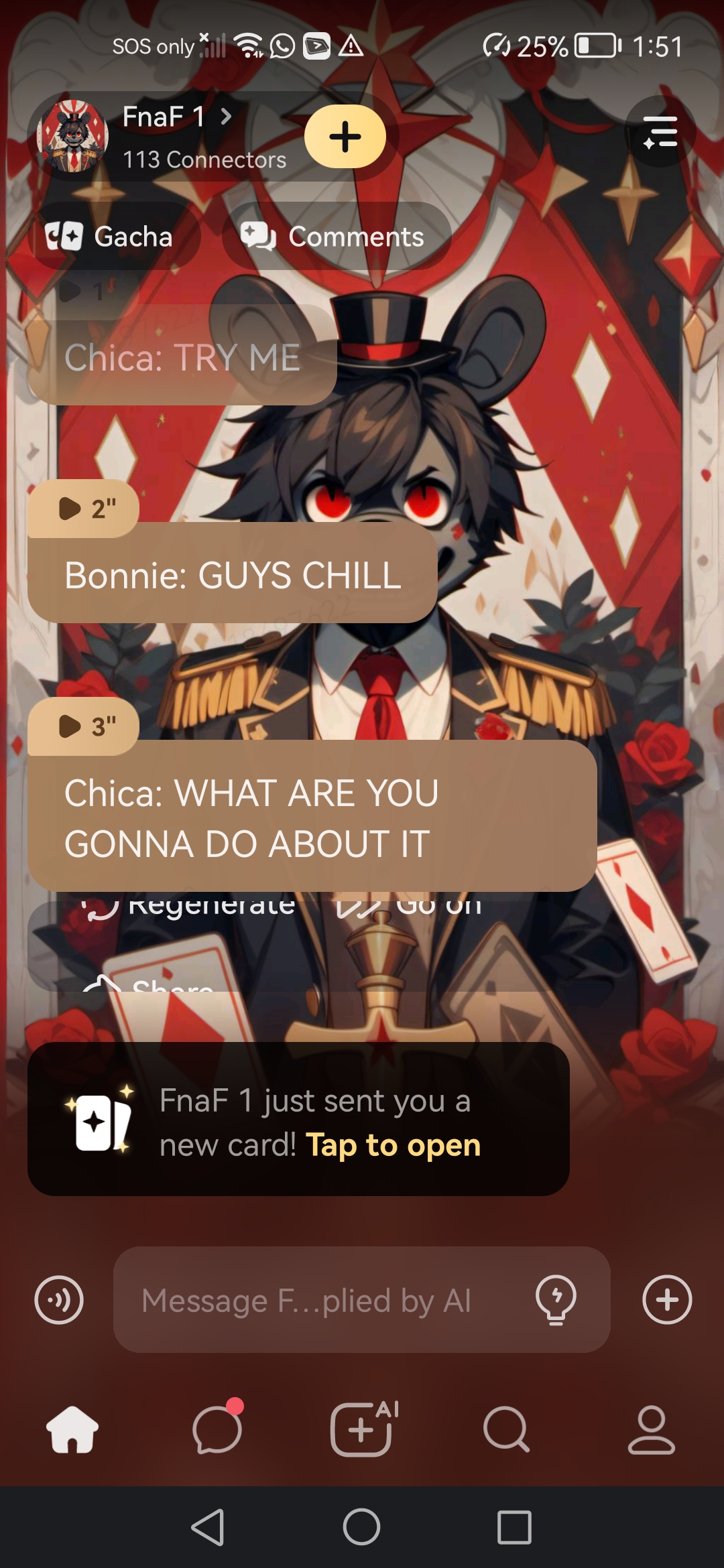
Task: Open the plus attachments icon
Action: (667, 1300)
